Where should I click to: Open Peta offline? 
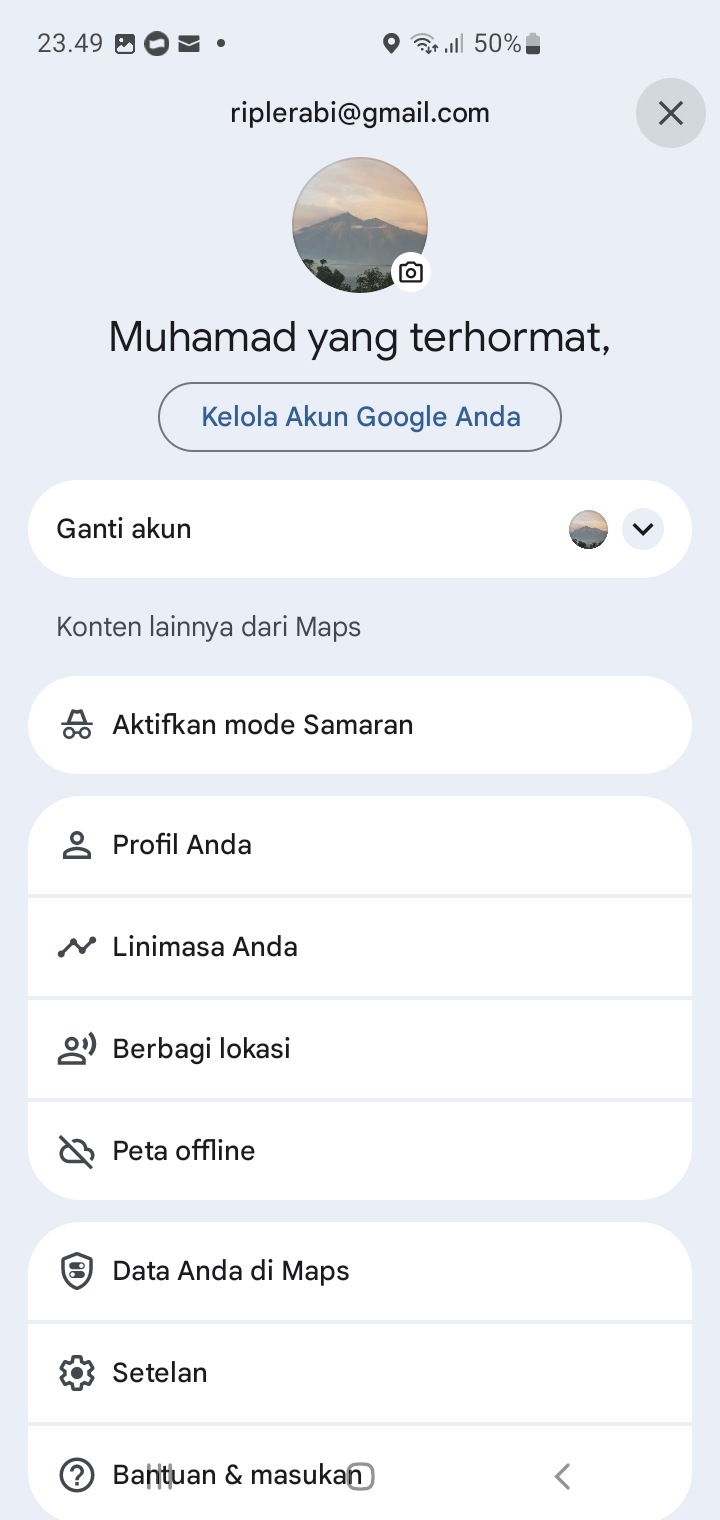point(360,1151)
